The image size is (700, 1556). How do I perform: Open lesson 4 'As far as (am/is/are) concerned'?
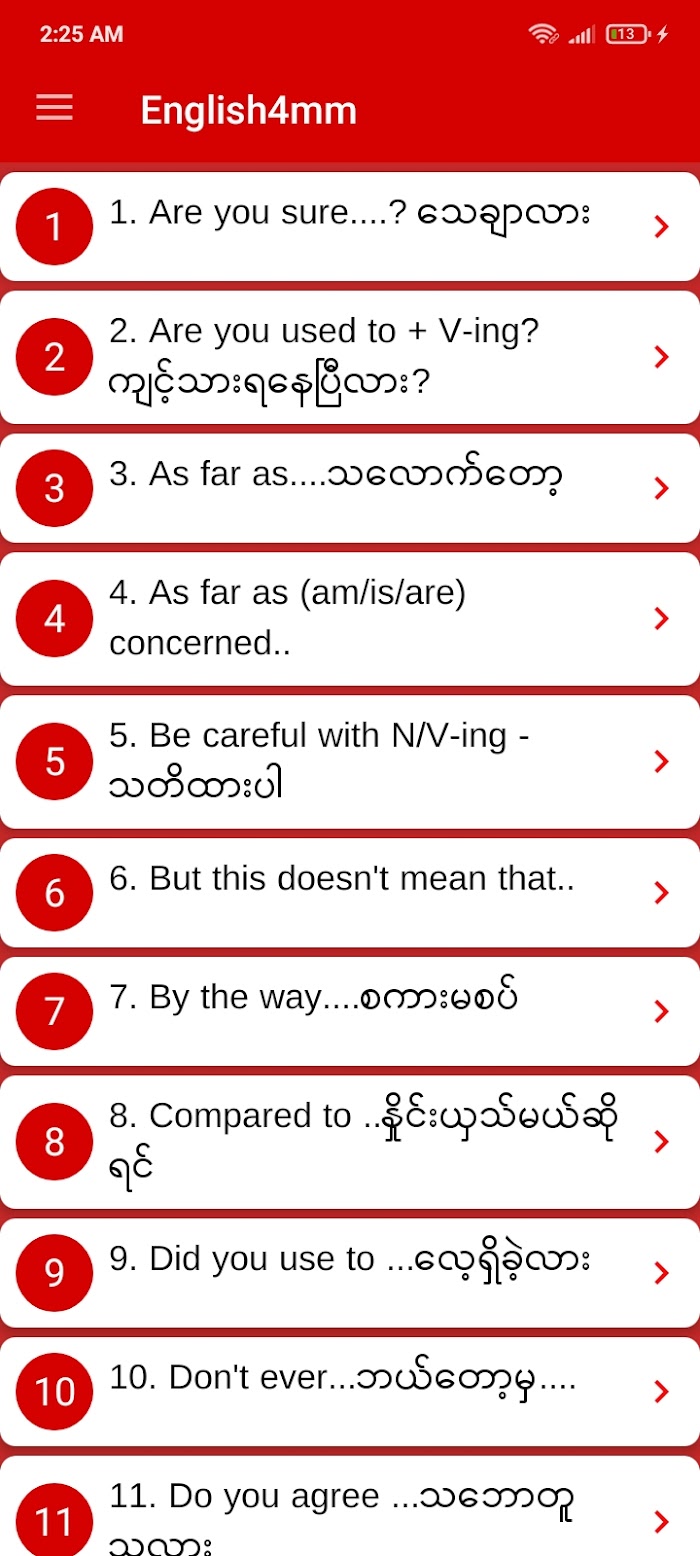pos(350,618)
